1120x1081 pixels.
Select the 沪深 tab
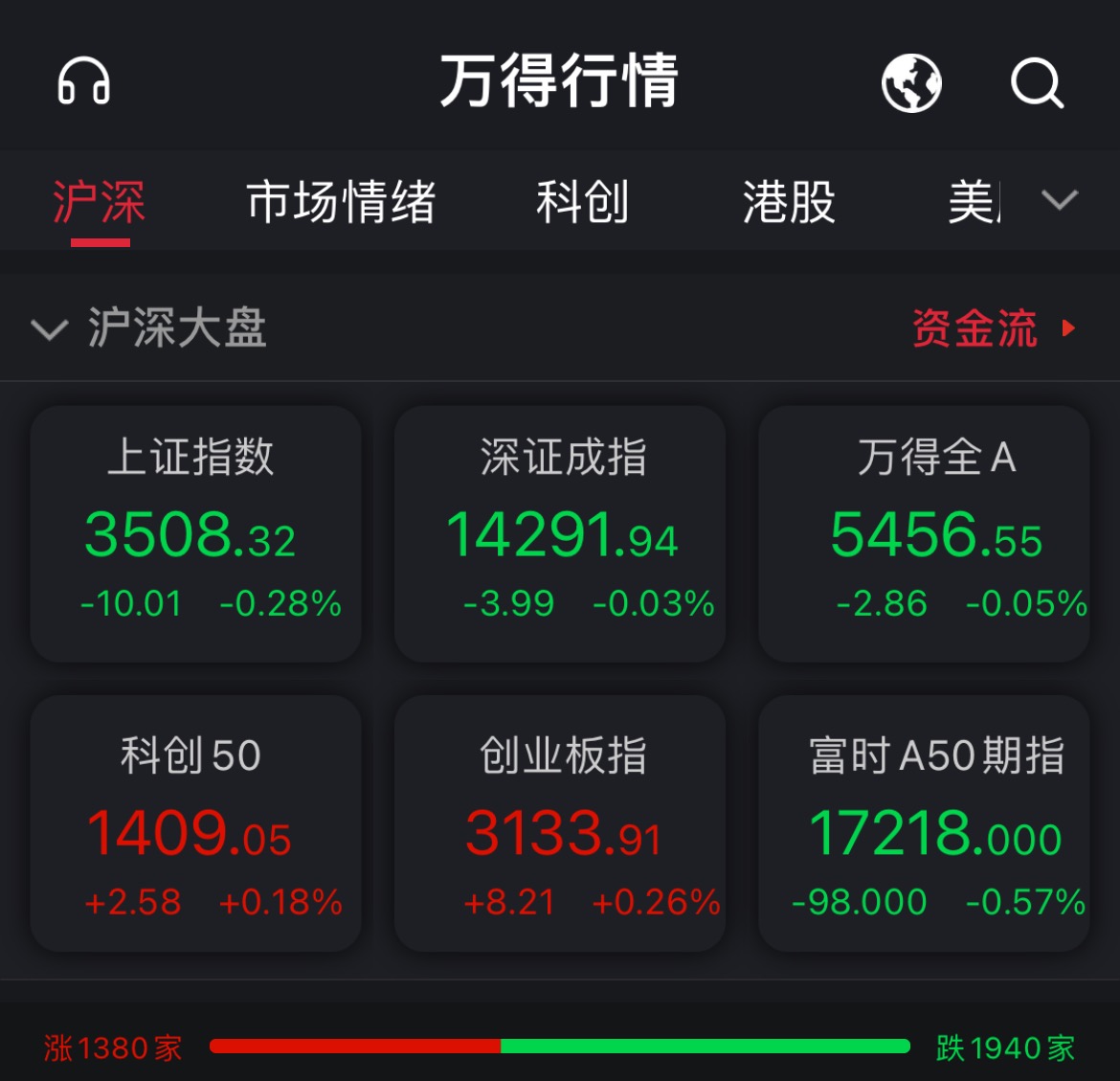coord(100,203)
